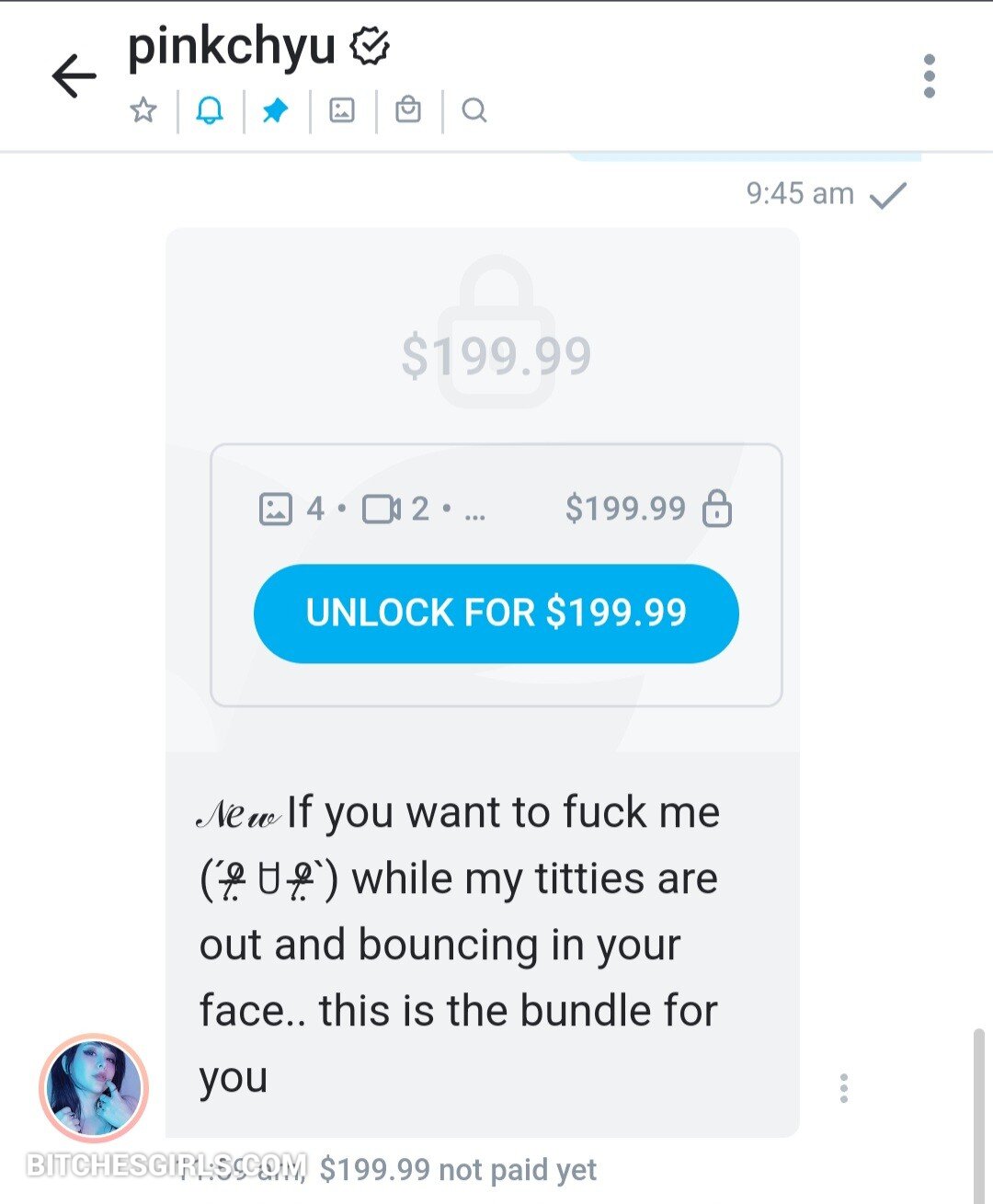Open the chat media gallery
This screenshot has height=1204, width=993.
tap(342, 111)
